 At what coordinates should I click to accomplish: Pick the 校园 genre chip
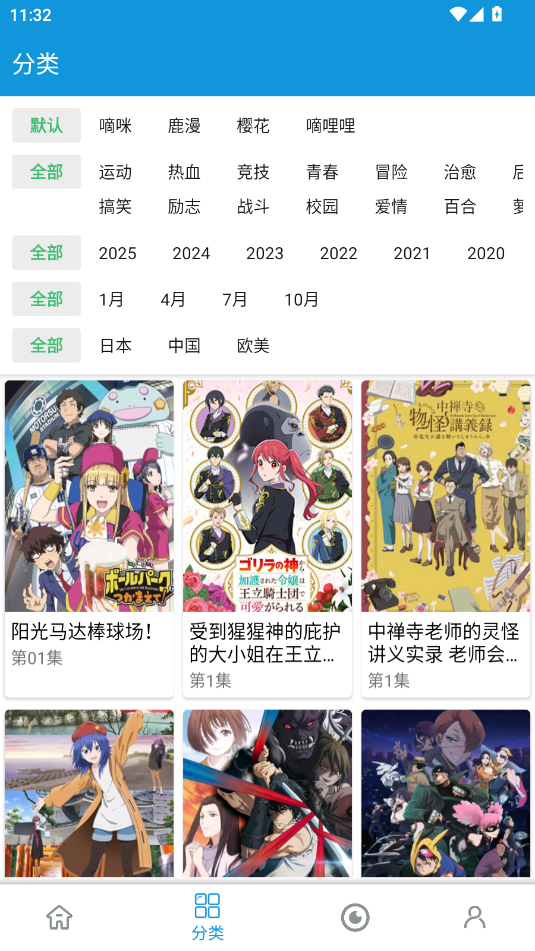(x=322, y=206)
